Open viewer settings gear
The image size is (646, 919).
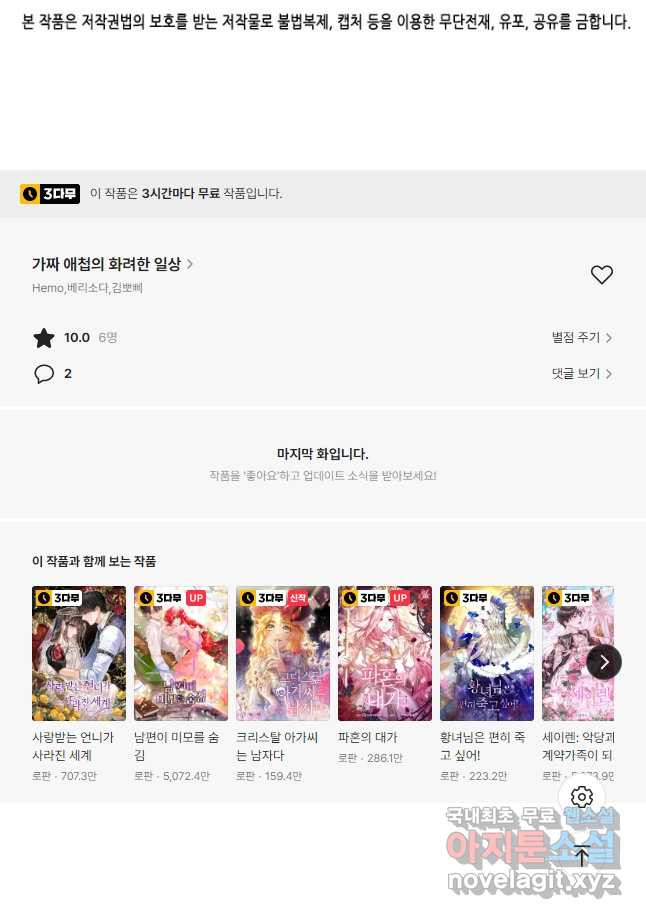click(x=582, y=797)
